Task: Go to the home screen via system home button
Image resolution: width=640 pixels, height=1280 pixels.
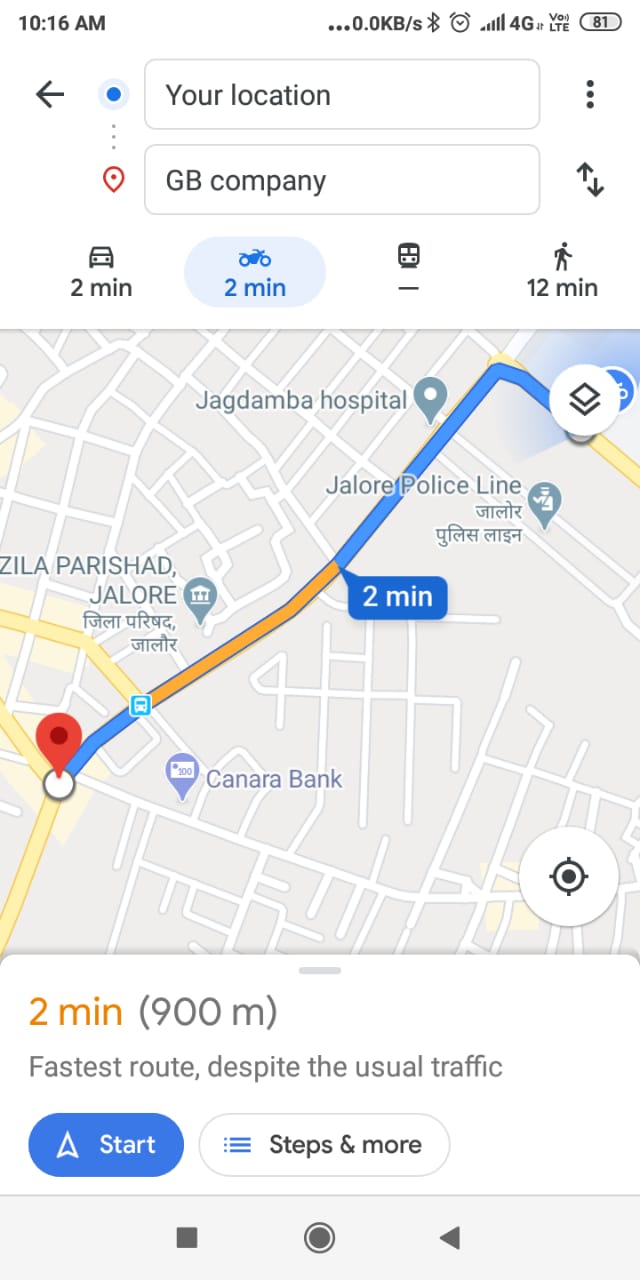Action: point(320,1238)
